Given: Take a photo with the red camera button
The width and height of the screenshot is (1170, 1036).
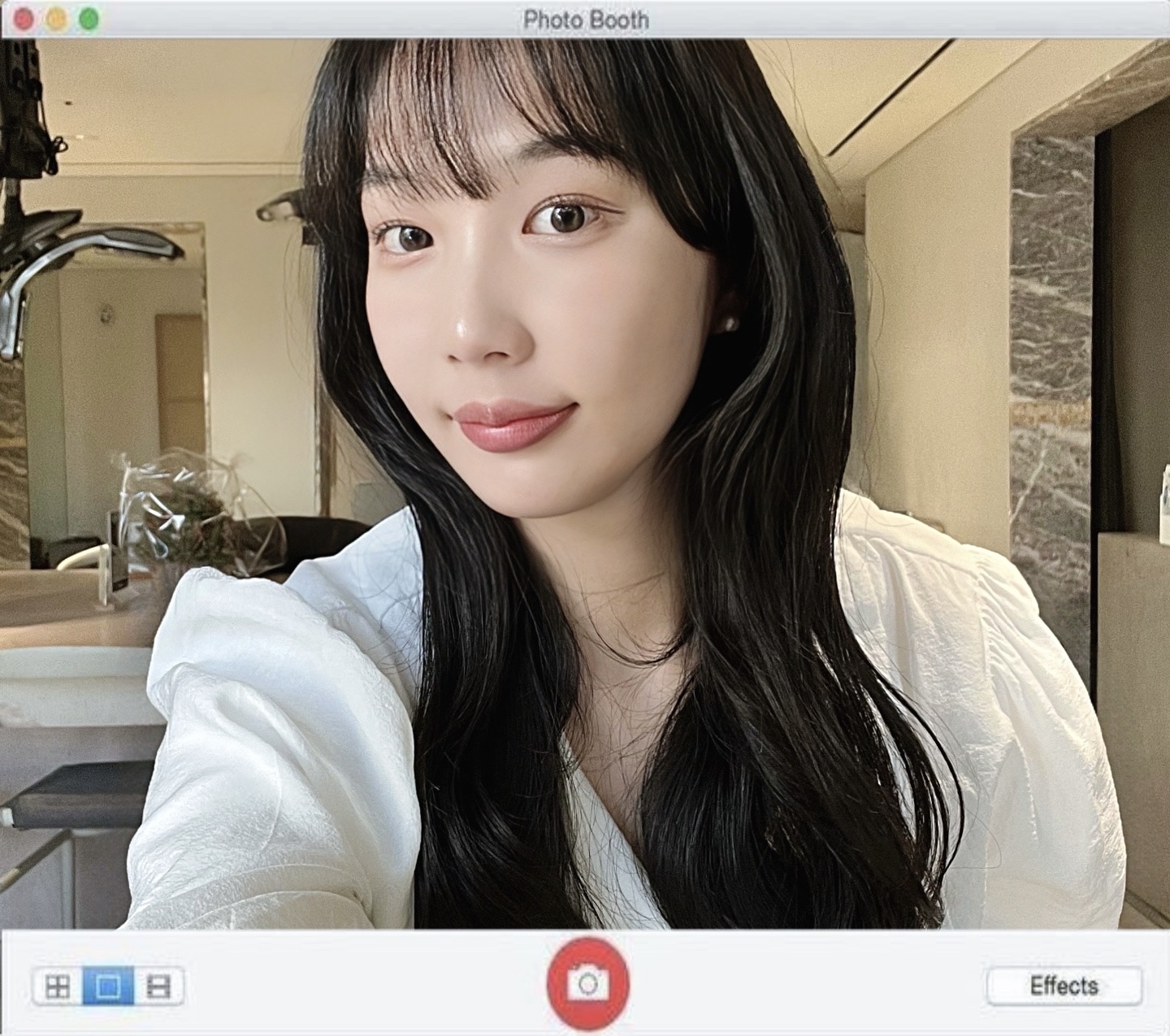Looking at the screenshot, I should [x=587, y=985].
